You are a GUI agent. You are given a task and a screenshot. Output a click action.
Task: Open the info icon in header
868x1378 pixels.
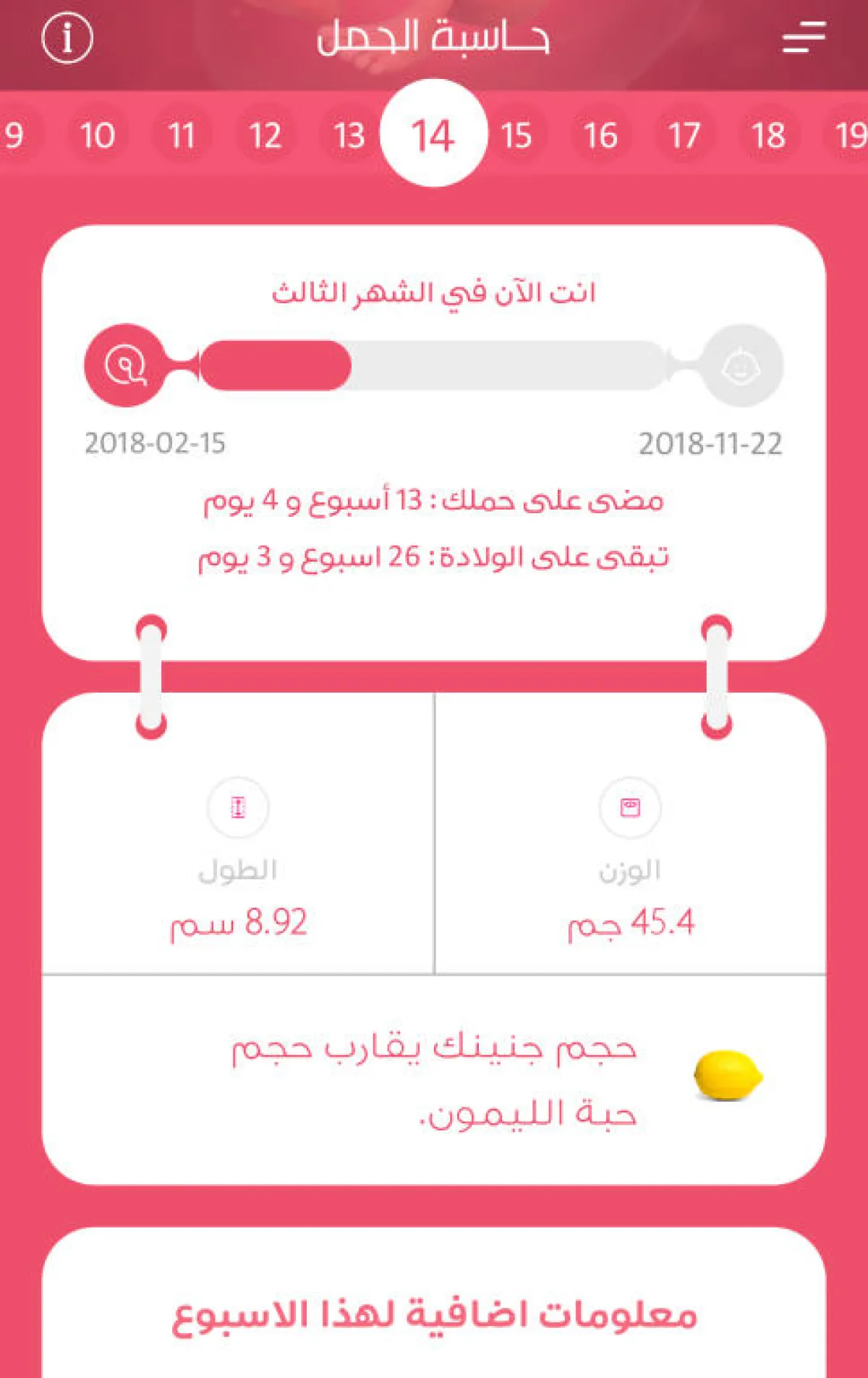click(67, 37)
